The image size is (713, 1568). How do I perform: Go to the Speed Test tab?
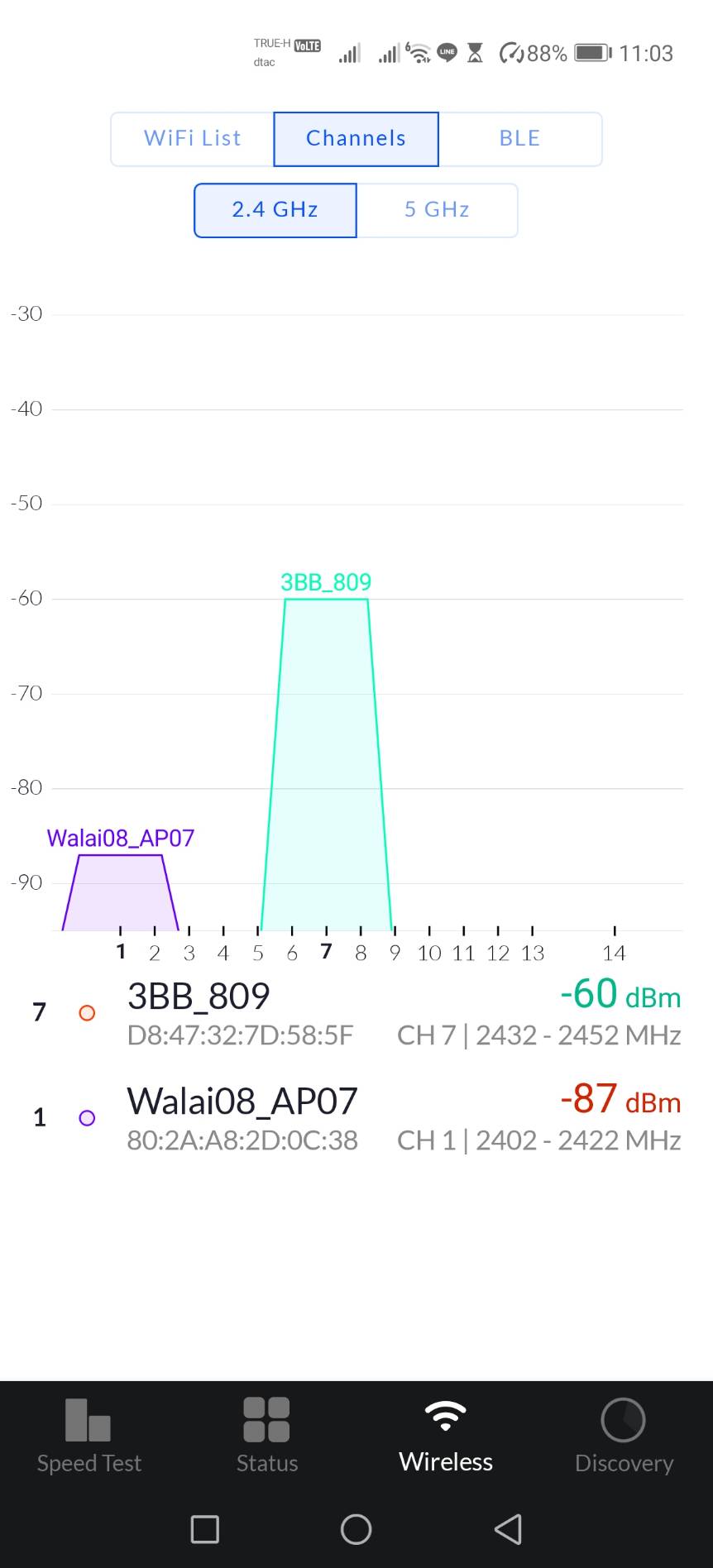(x=89, y=1437)
